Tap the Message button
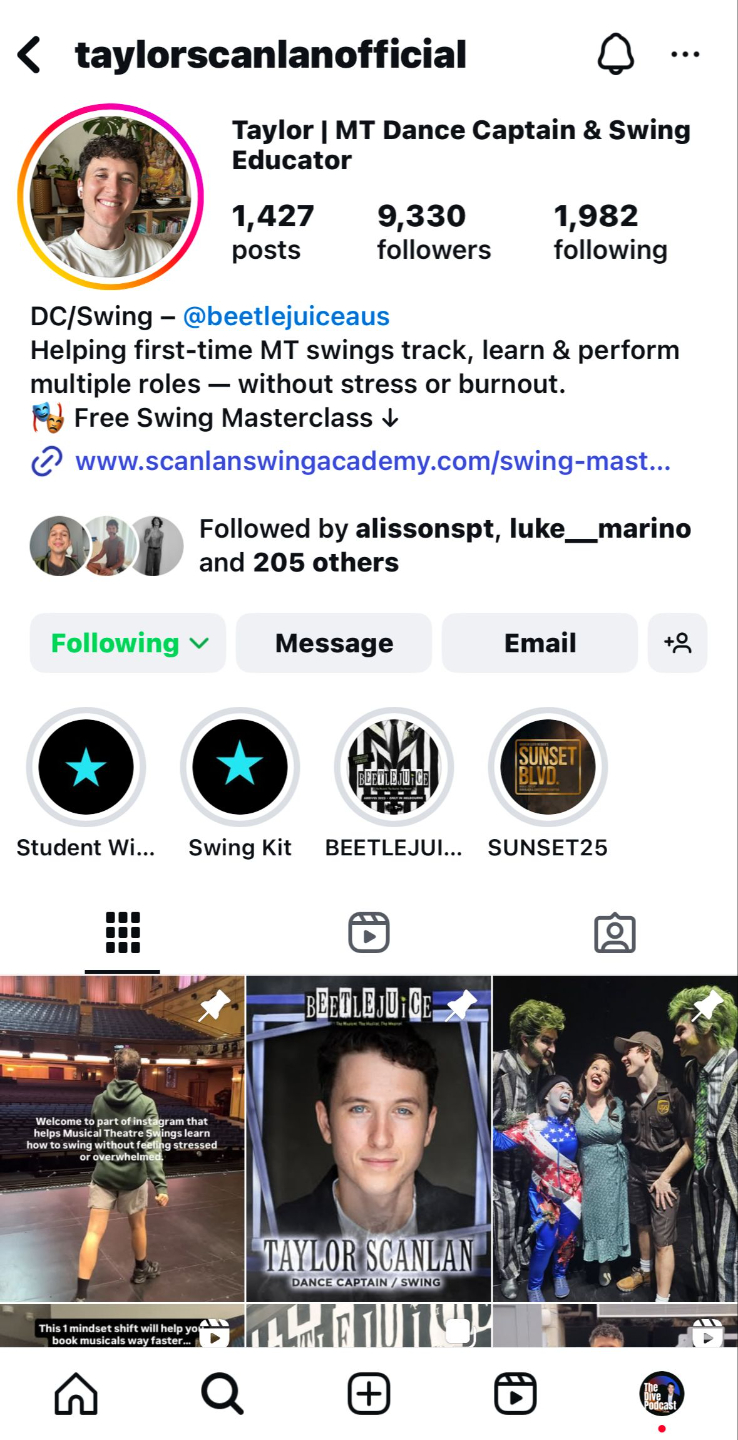 (x=334, y=643)
